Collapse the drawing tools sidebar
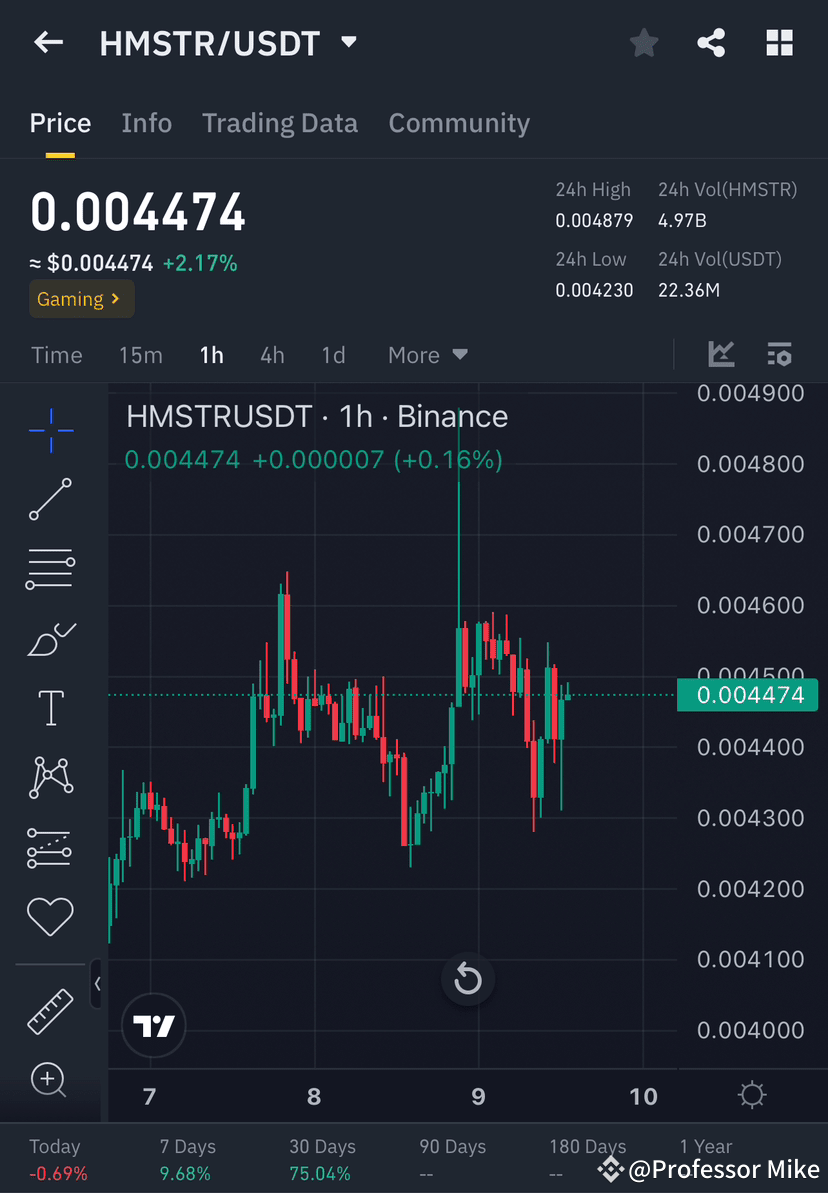This screenshot has width=828, height=1193. coord(97,984)
